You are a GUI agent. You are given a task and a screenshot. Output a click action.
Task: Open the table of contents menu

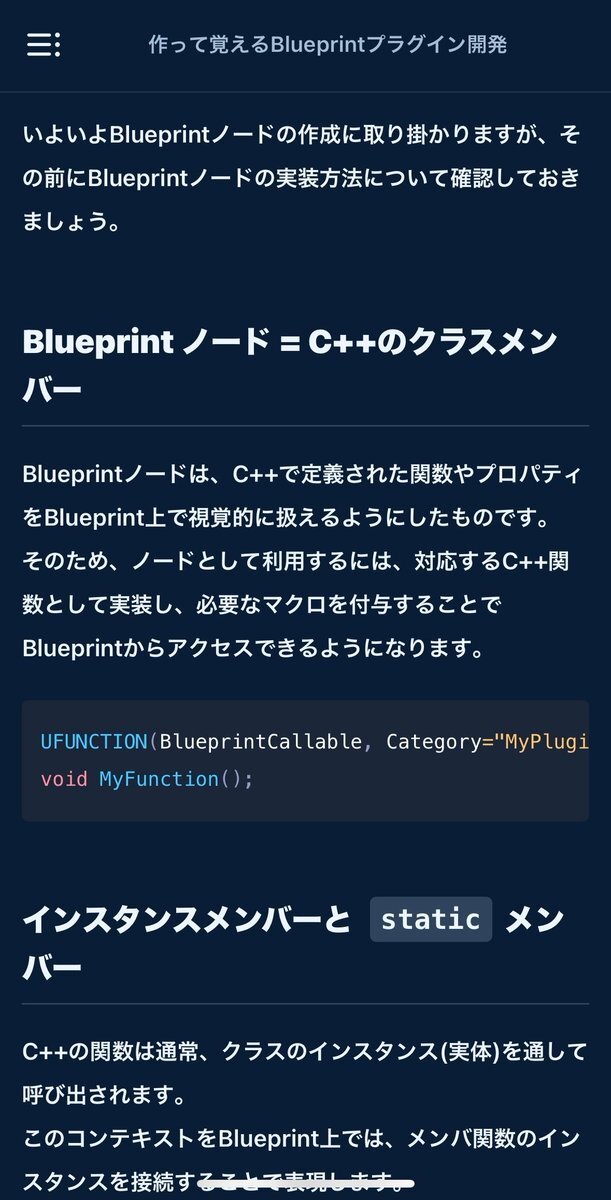tap(43, 44)
